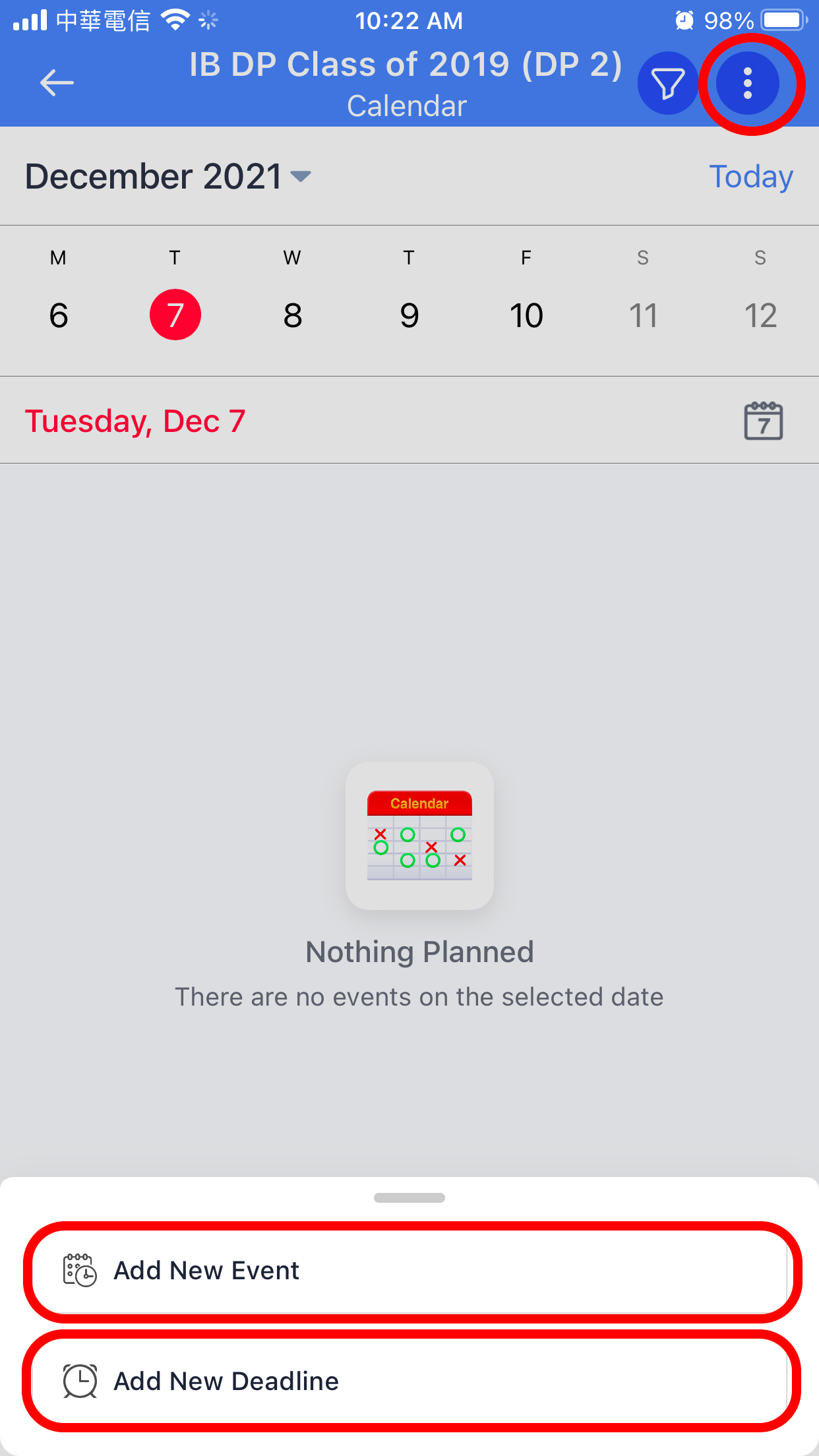Image resolution: width=819 pixels, height=1456 pixels.
Task: Go back using the arrow icon
Action: click(x=57, y=83)
